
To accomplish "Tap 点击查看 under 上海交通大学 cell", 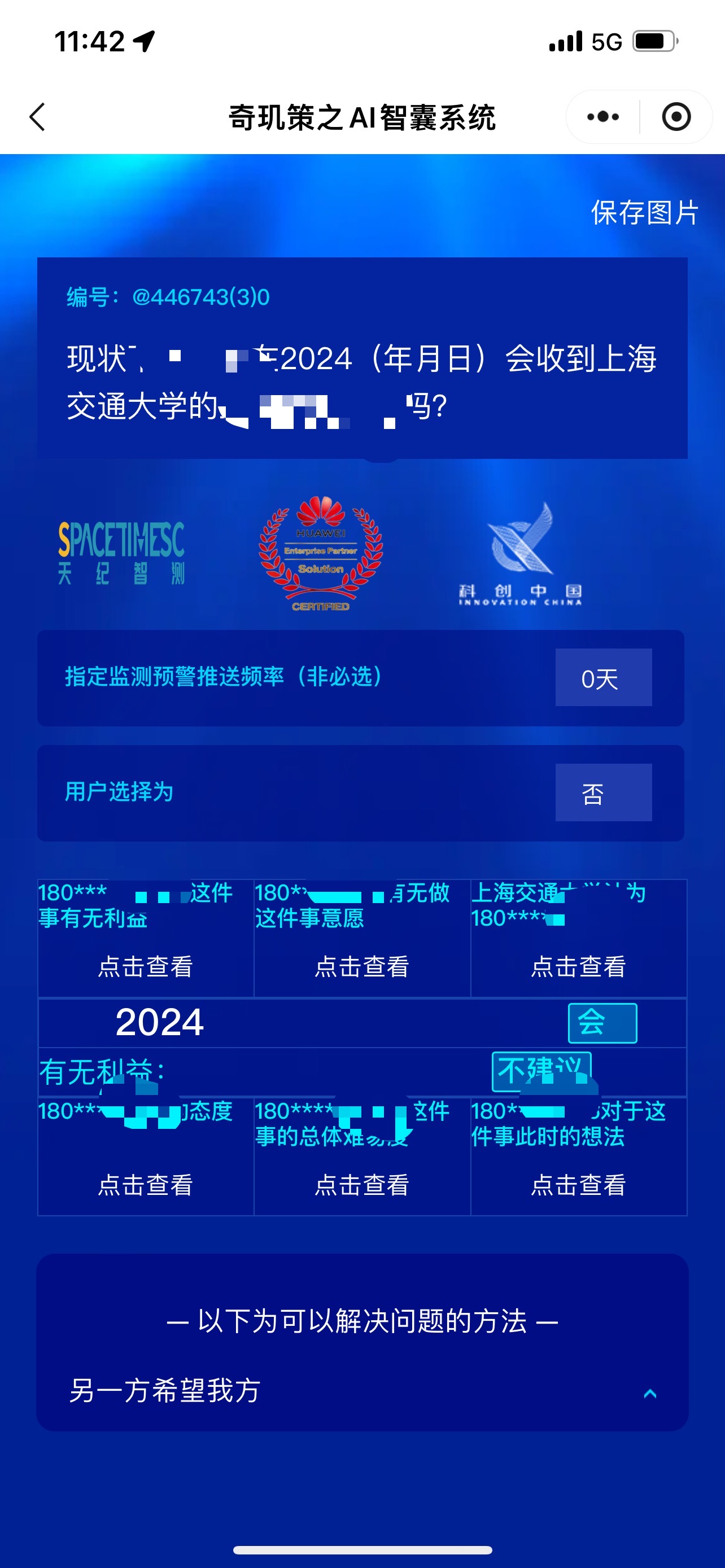I will point(578,967).
